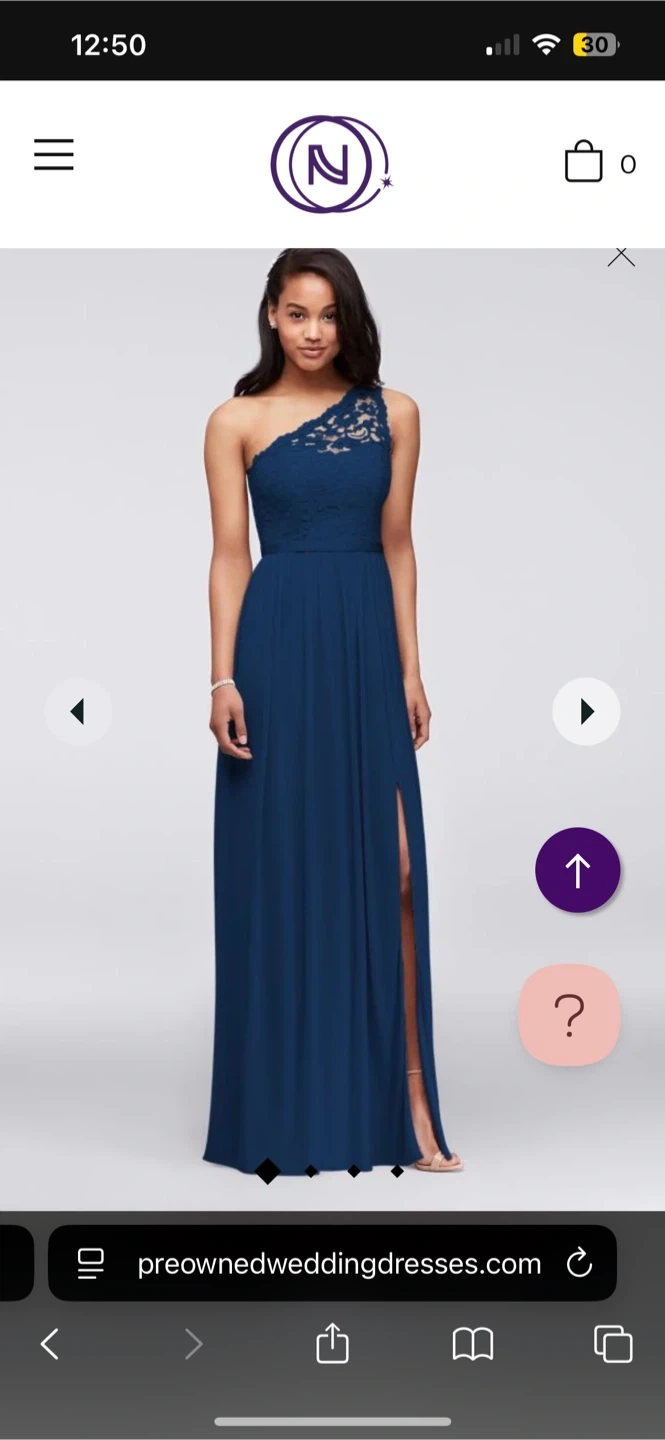Go to the Nearly Newlywed logo homepage
The width and height of the screenshot is (665, 1440).
click(331, 164)
